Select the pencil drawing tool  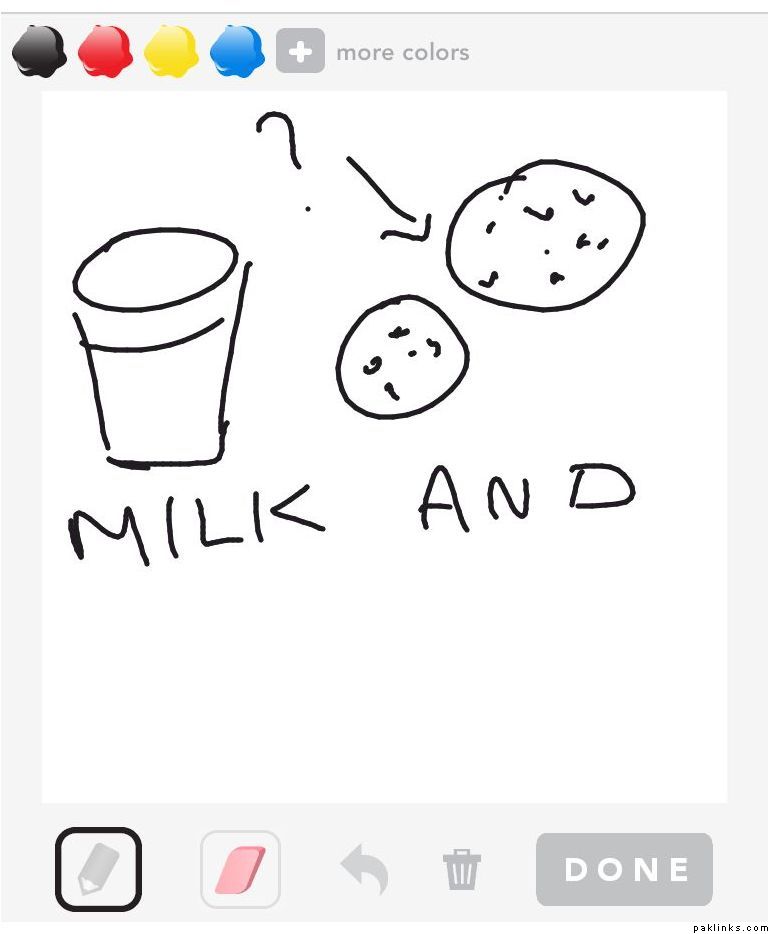(98, 869)
